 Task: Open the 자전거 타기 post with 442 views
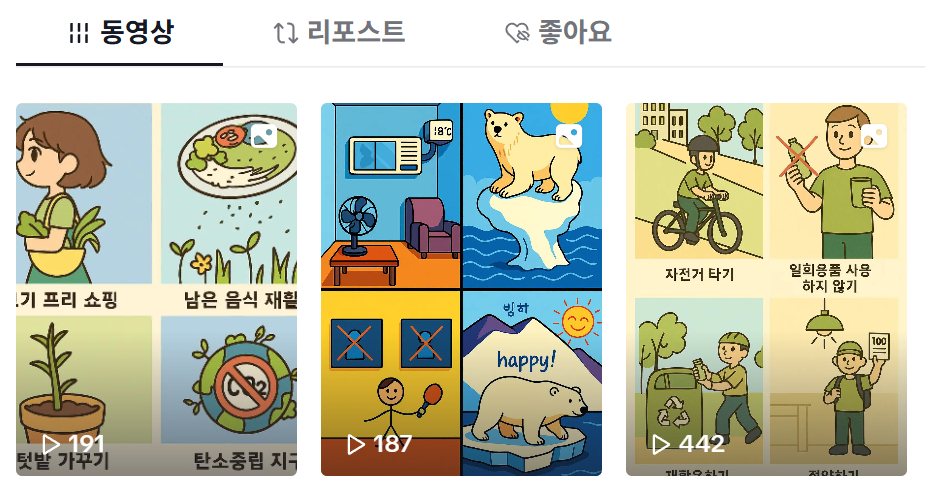(x=766, y=289)
